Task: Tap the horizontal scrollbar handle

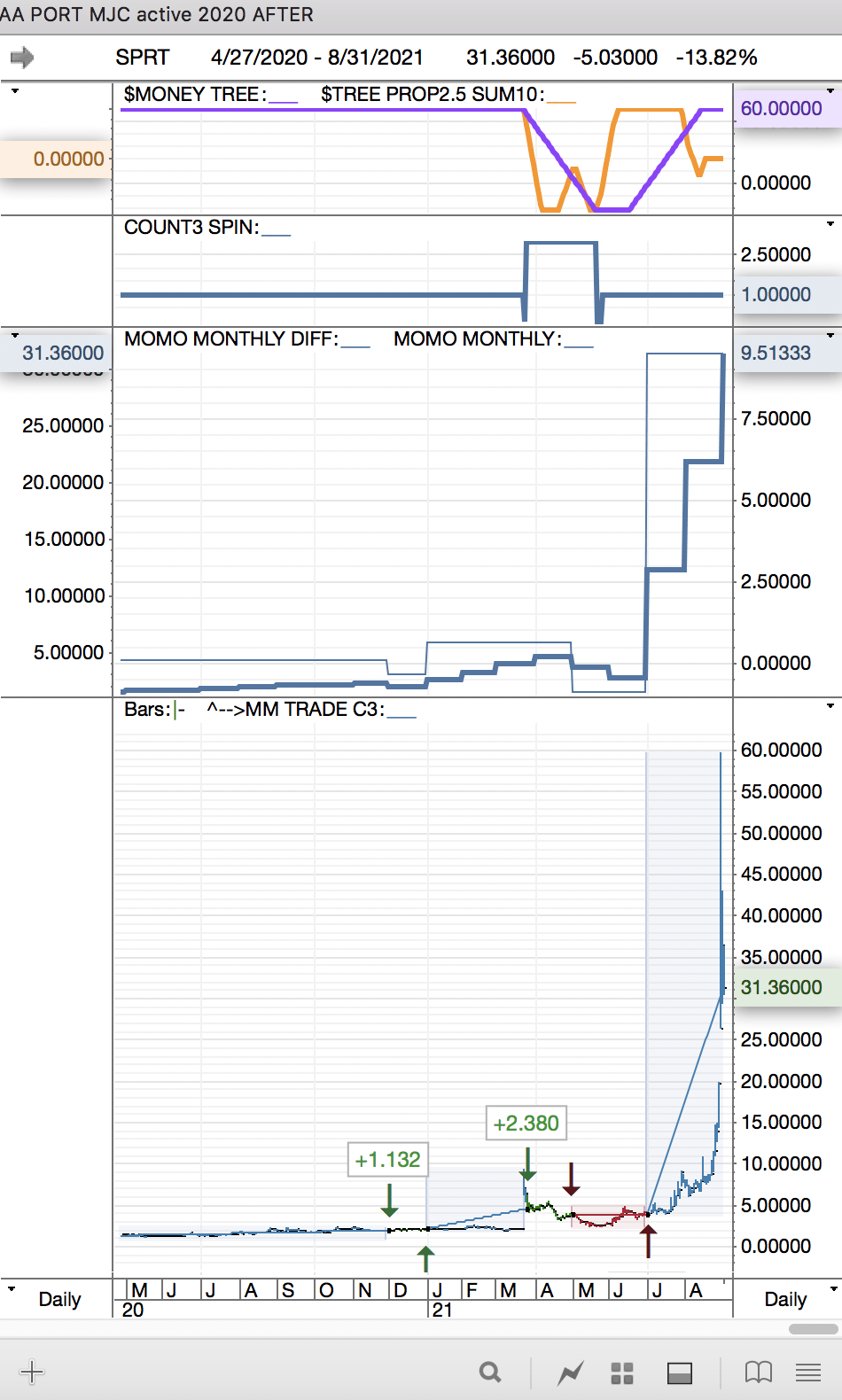Action: coord(813,1328)
